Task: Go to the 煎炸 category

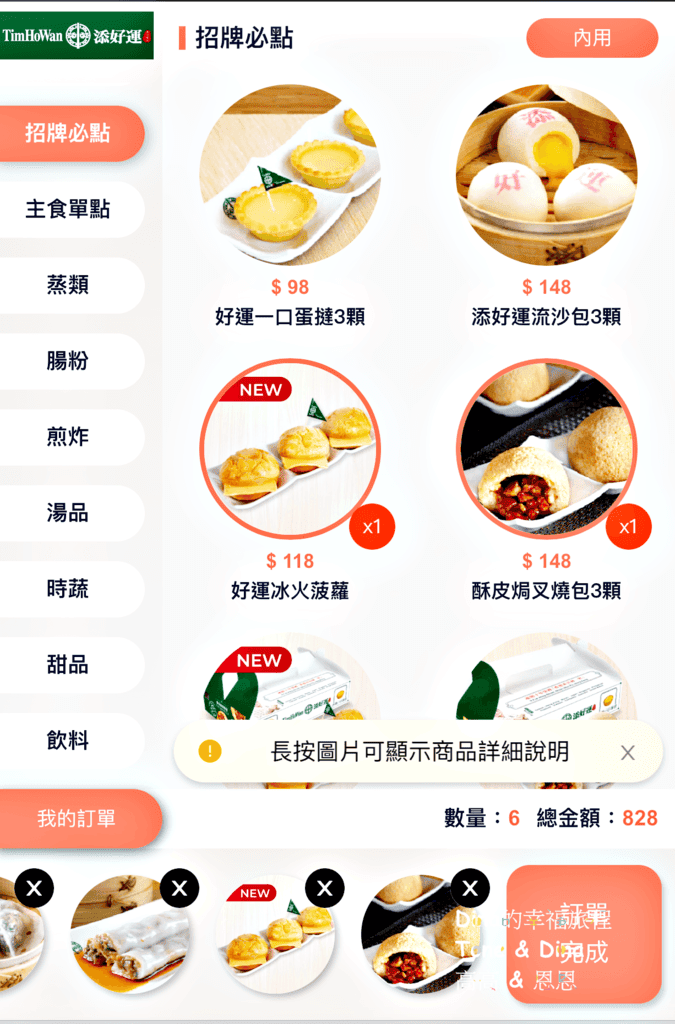Action: point(68,438)
